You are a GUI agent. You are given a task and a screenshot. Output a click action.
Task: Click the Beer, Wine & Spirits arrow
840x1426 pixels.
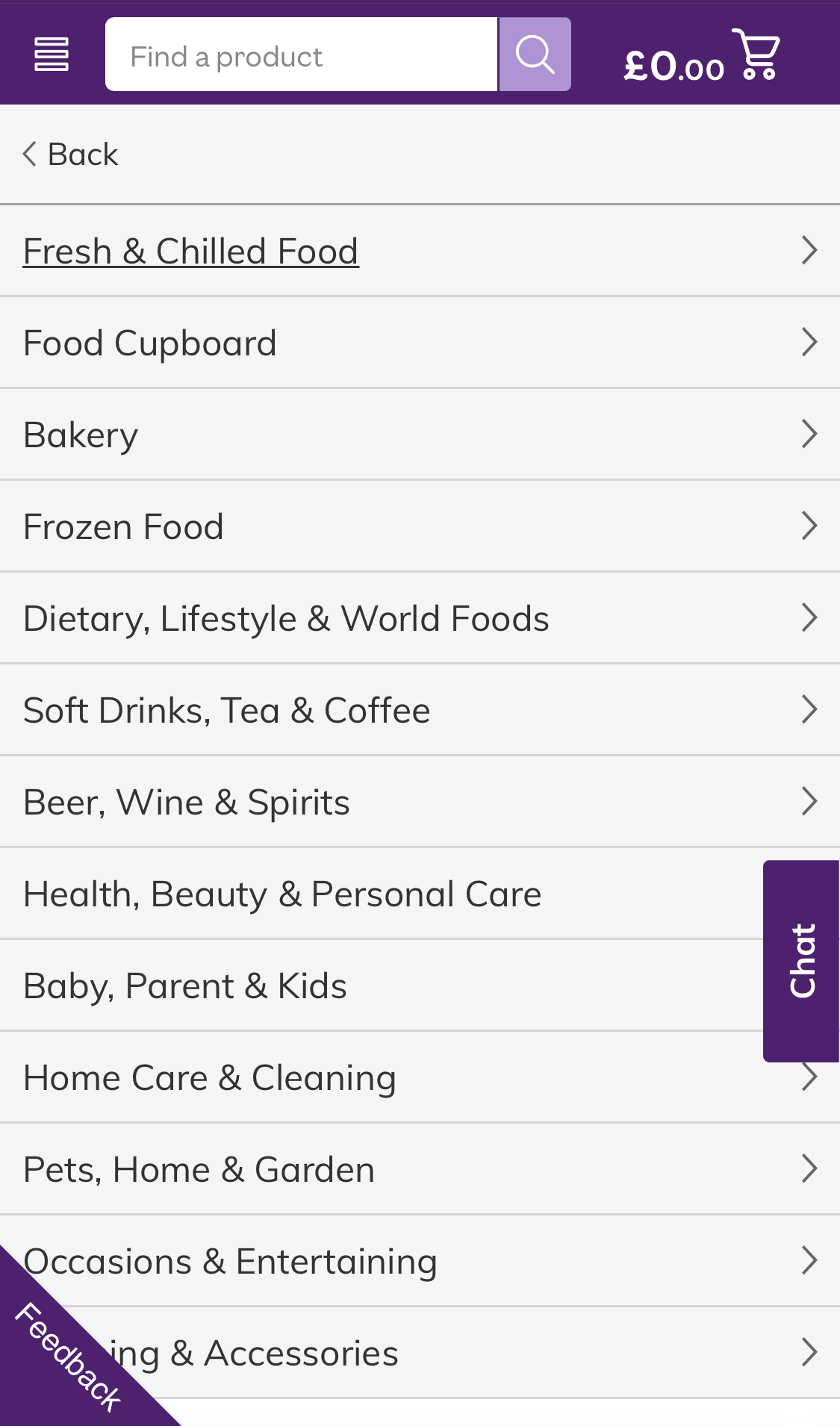[810, 801]
